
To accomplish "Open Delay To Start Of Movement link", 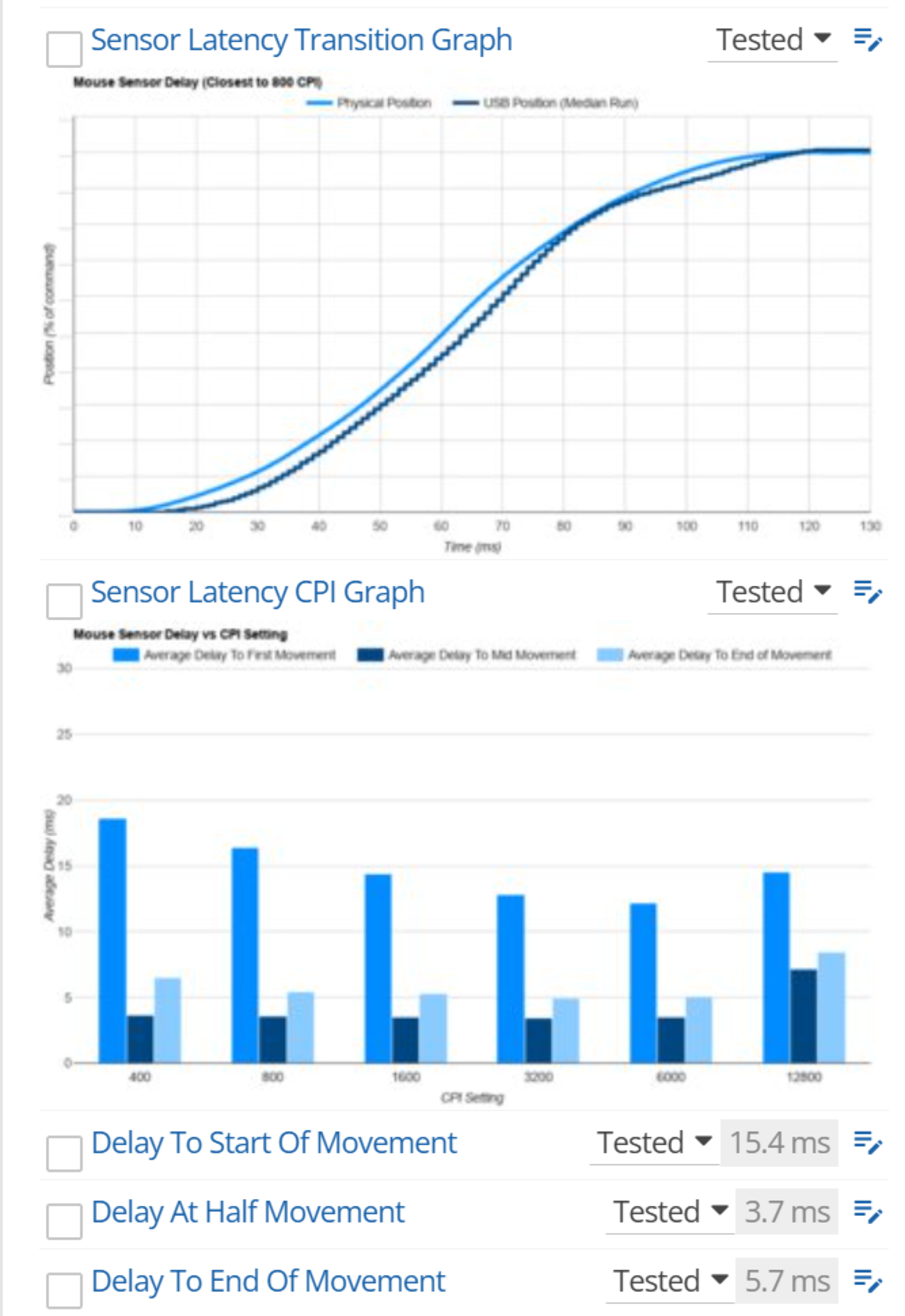I will (x=274, y=1143).
